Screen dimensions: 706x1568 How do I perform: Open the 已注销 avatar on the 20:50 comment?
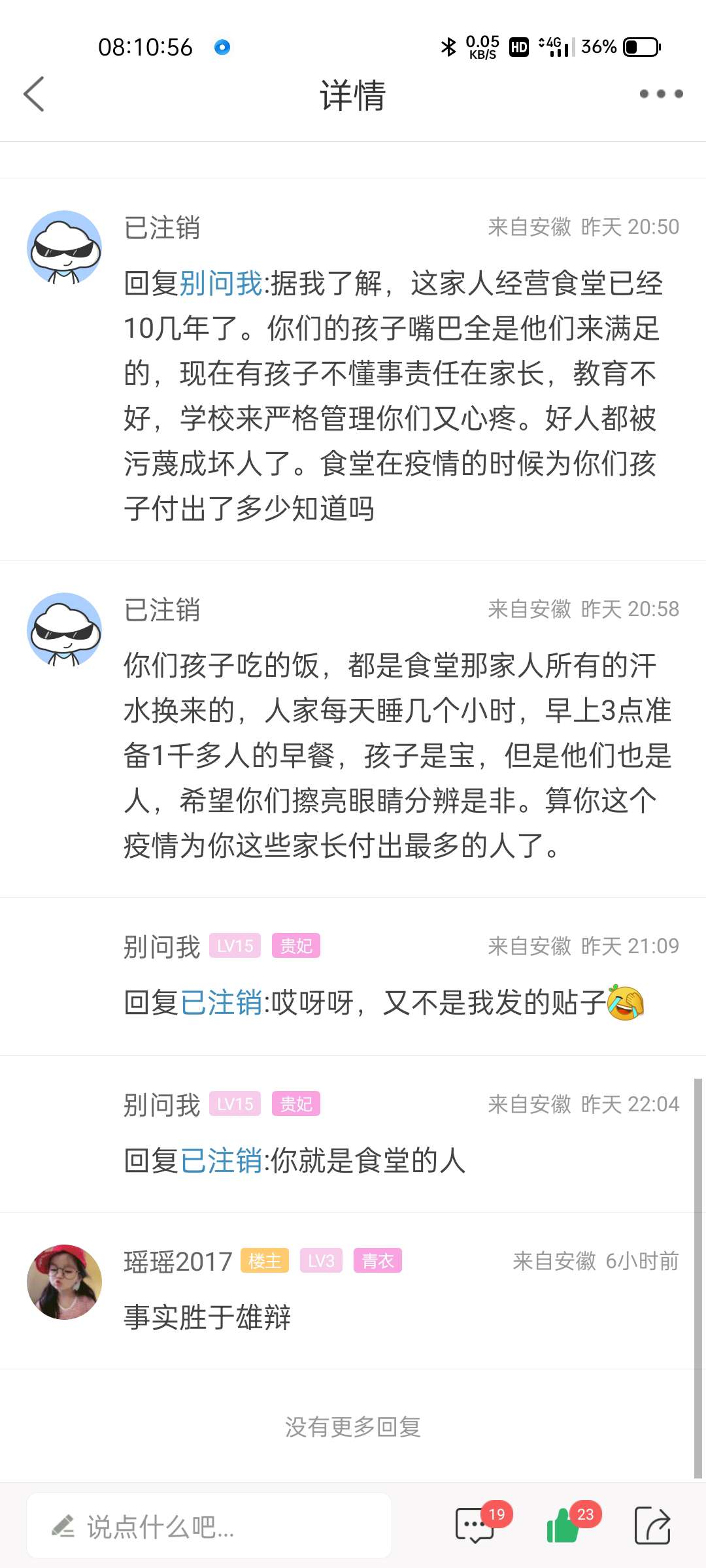[64, 248]
